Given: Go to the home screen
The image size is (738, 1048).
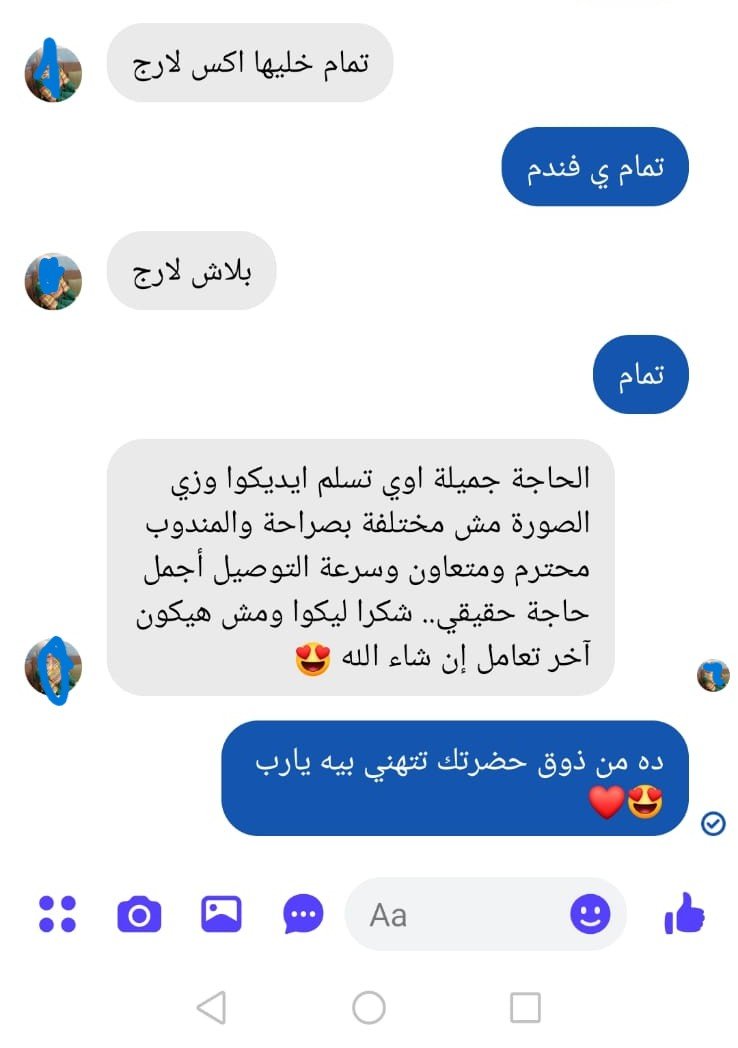Looking at the screenshot, I should [x=369, y=1008].
